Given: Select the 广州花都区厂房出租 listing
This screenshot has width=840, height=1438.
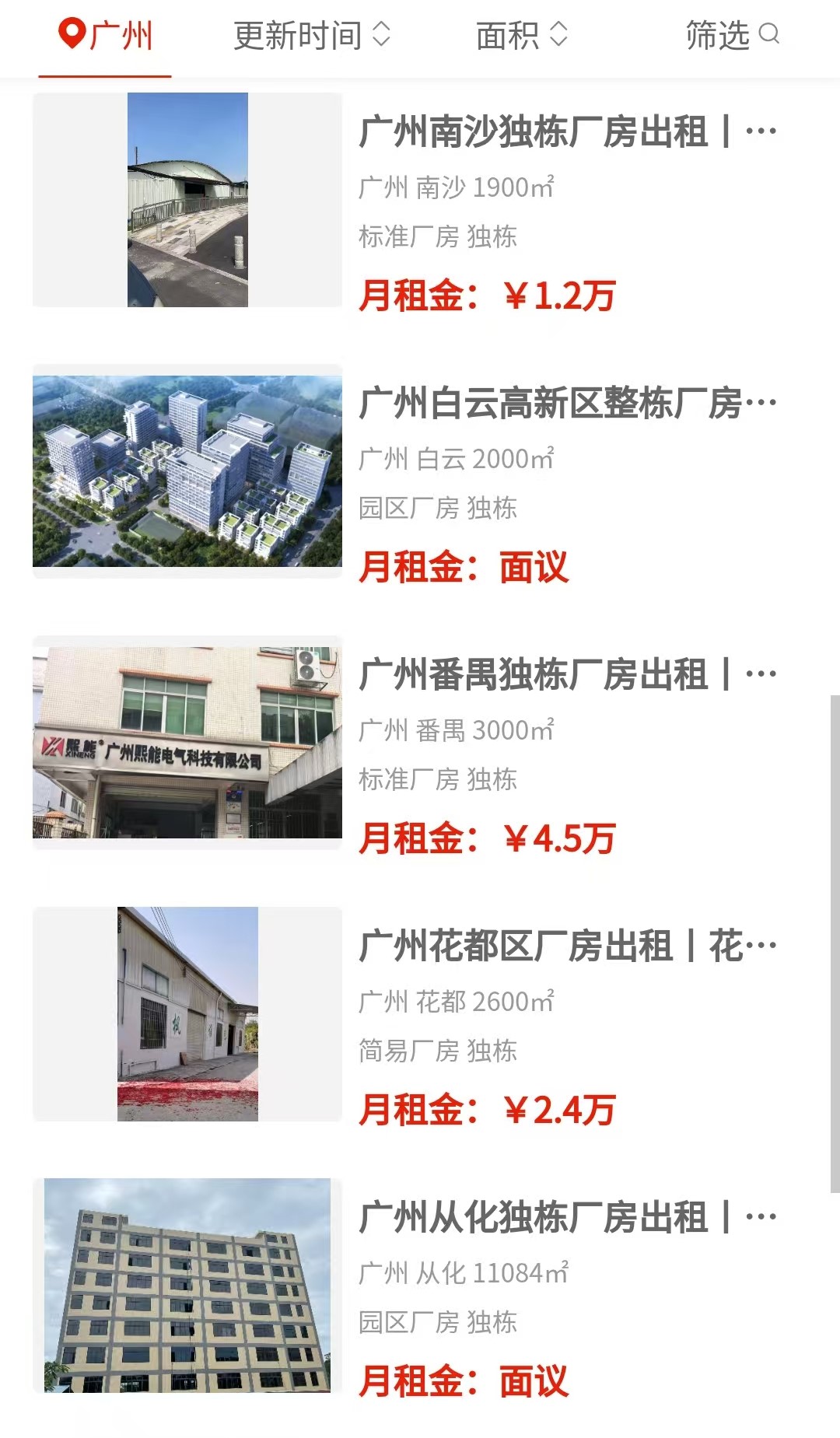Looking at the screenshot, I should tap(568, 946).
